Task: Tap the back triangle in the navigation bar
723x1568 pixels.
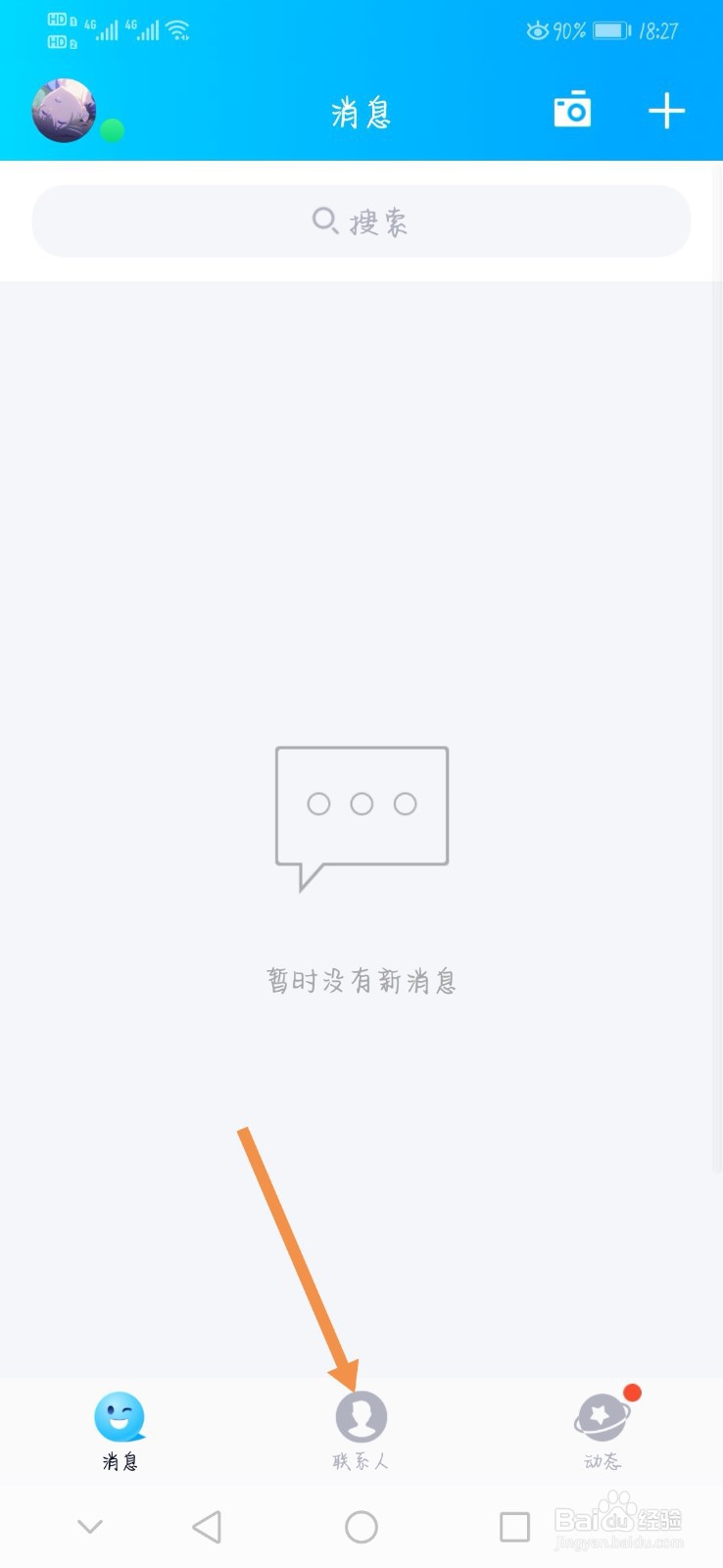Action: coord(207,1526)
